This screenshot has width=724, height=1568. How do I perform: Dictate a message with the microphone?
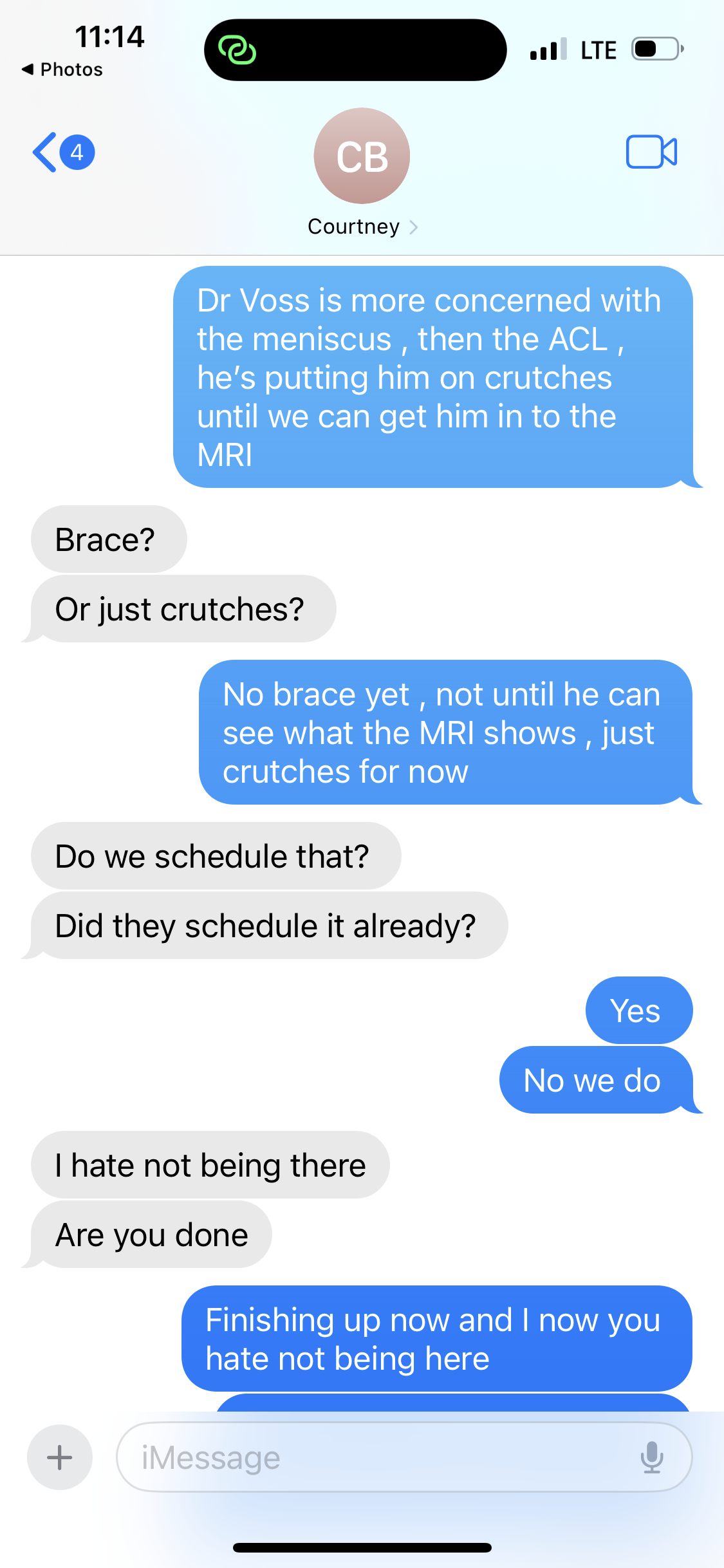pyautogui.click(x=651, y=1457)
